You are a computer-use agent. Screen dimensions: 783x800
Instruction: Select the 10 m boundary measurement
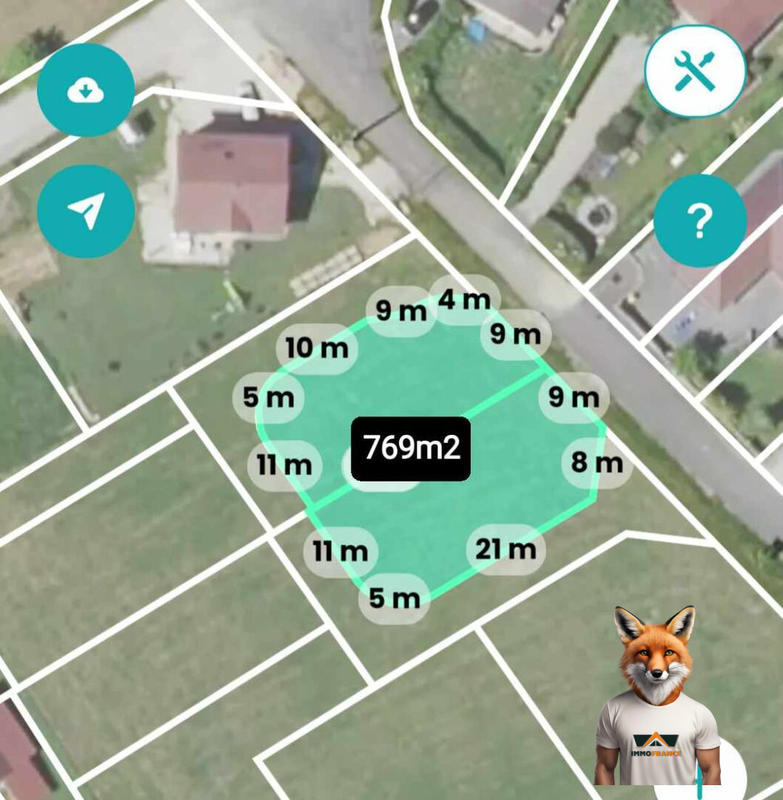[316, 350]
